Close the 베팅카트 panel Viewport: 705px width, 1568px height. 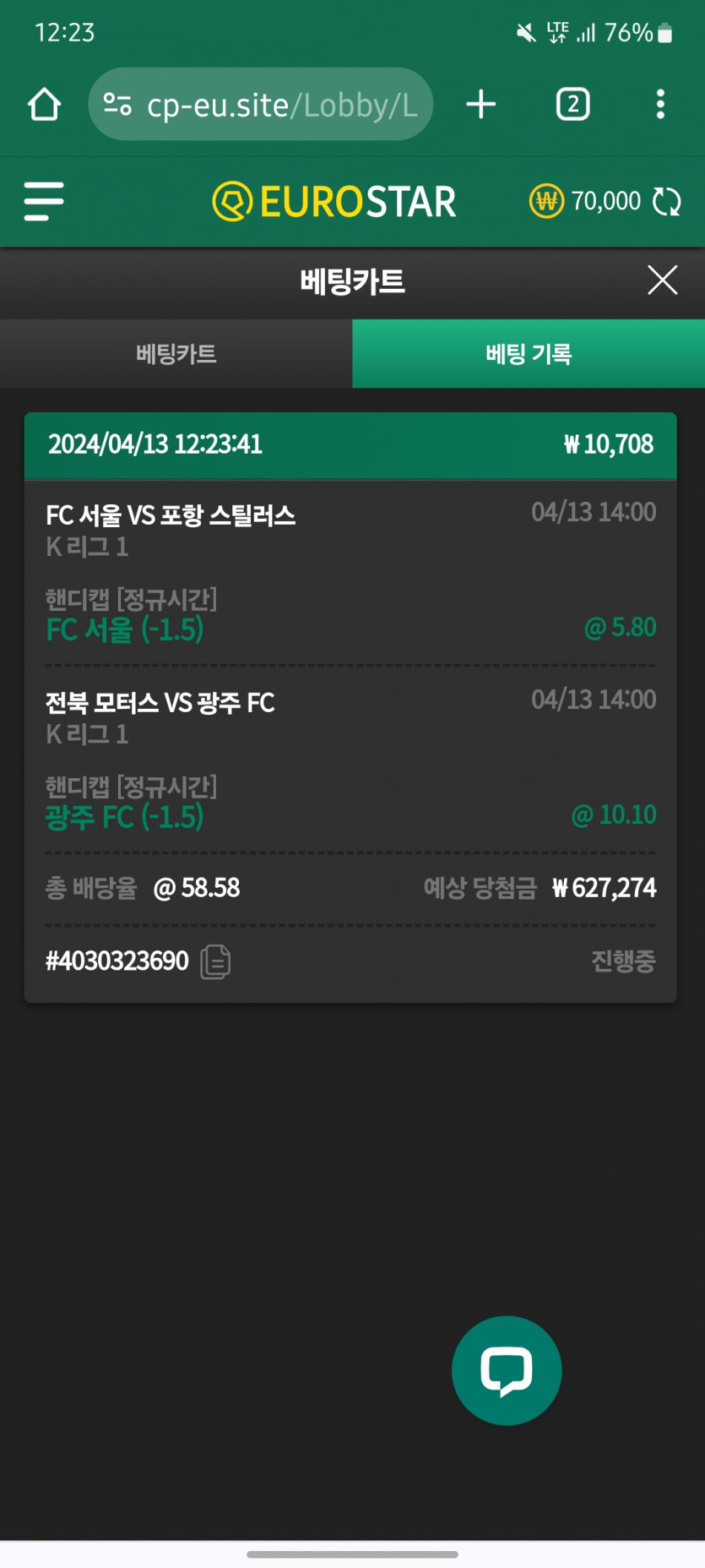pos(662,280)
